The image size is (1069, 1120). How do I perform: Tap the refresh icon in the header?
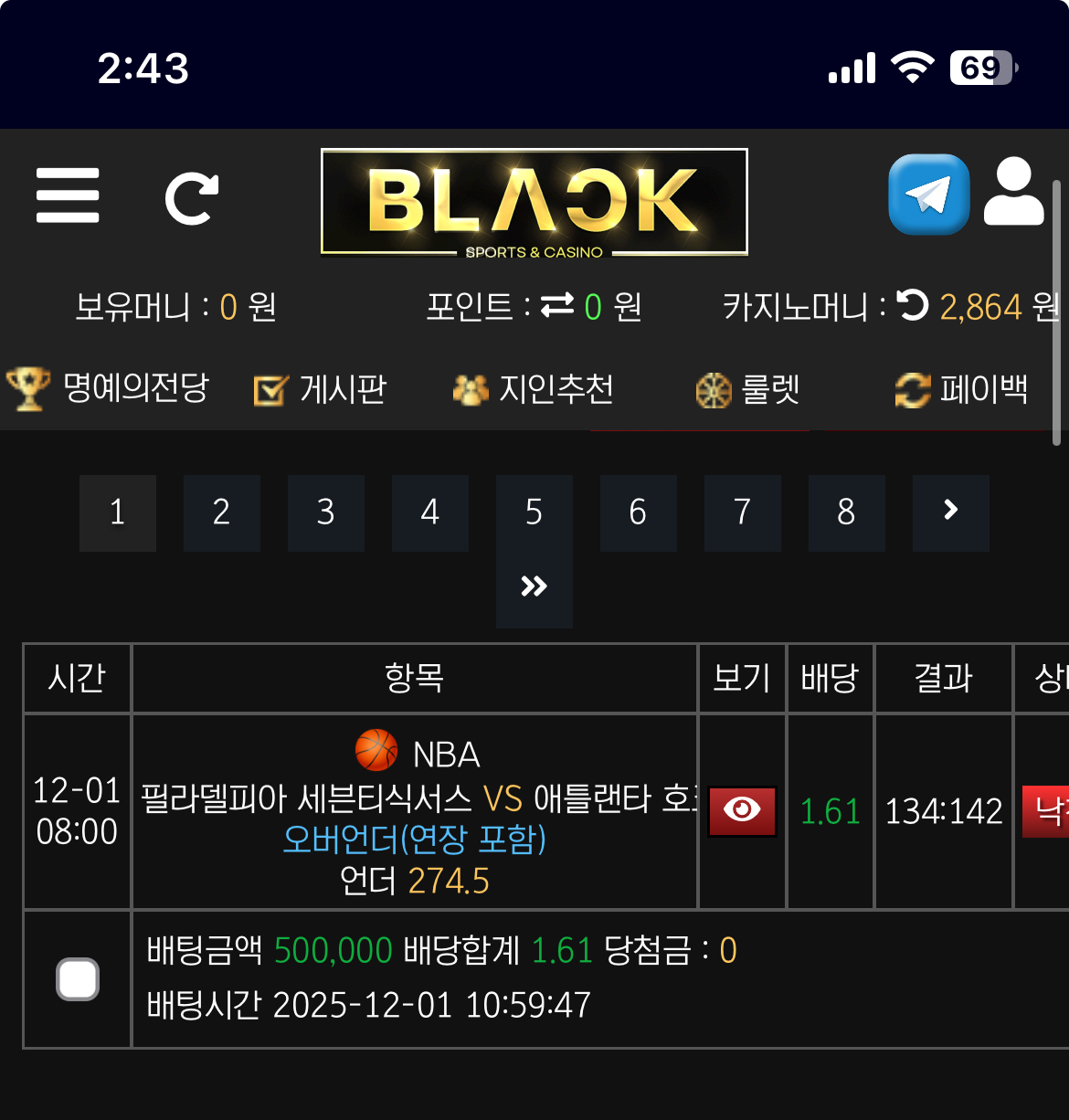(192, 198)
